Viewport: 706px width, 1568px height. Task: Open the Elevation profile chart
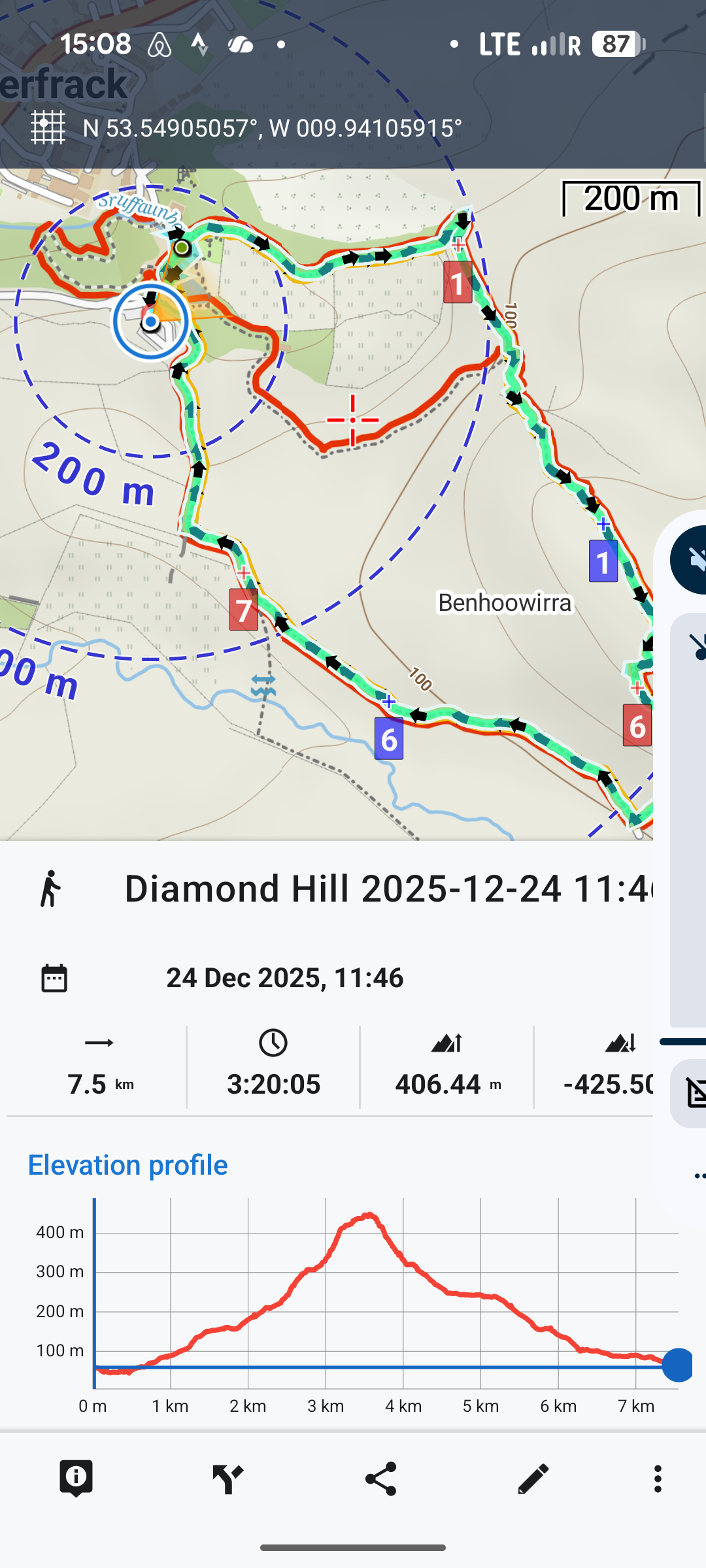pos(386,1294)
